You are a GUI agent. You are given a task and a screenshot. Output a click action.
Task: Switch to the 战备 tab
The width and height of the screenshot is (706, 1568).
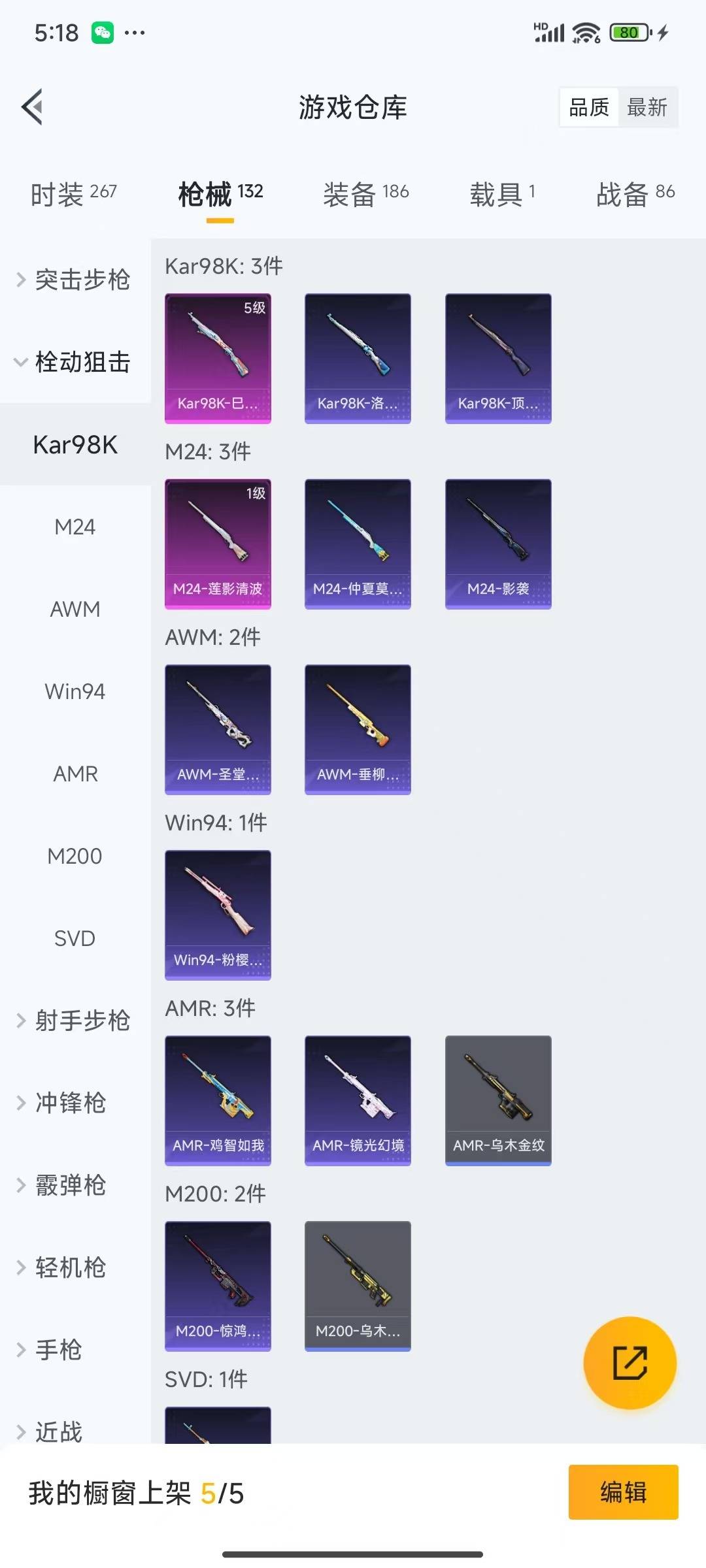coord(635,194)
